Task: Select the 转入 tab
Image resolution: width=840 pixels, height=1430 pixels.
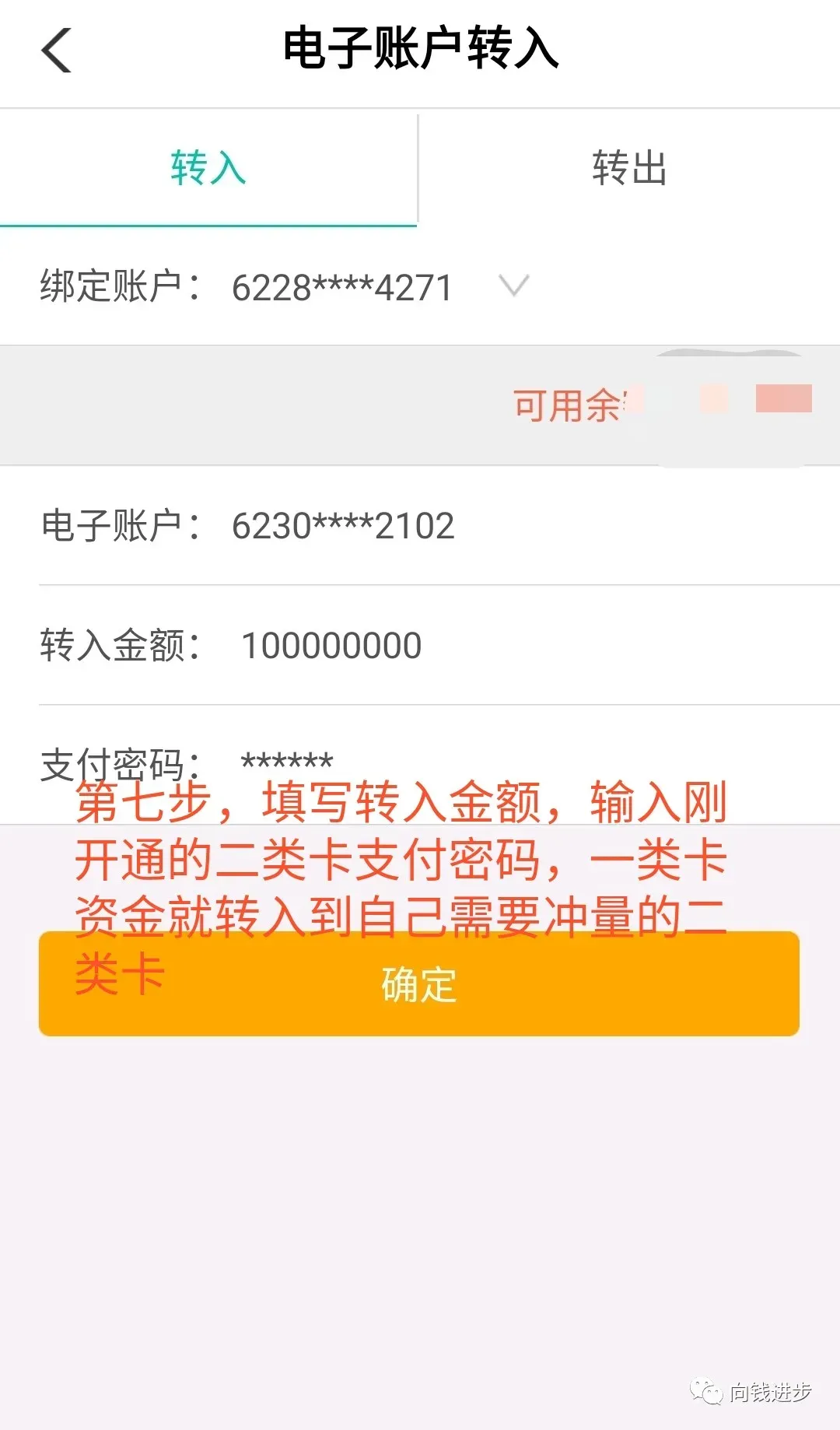Action: pyautogui.click(x=208, y=168)
